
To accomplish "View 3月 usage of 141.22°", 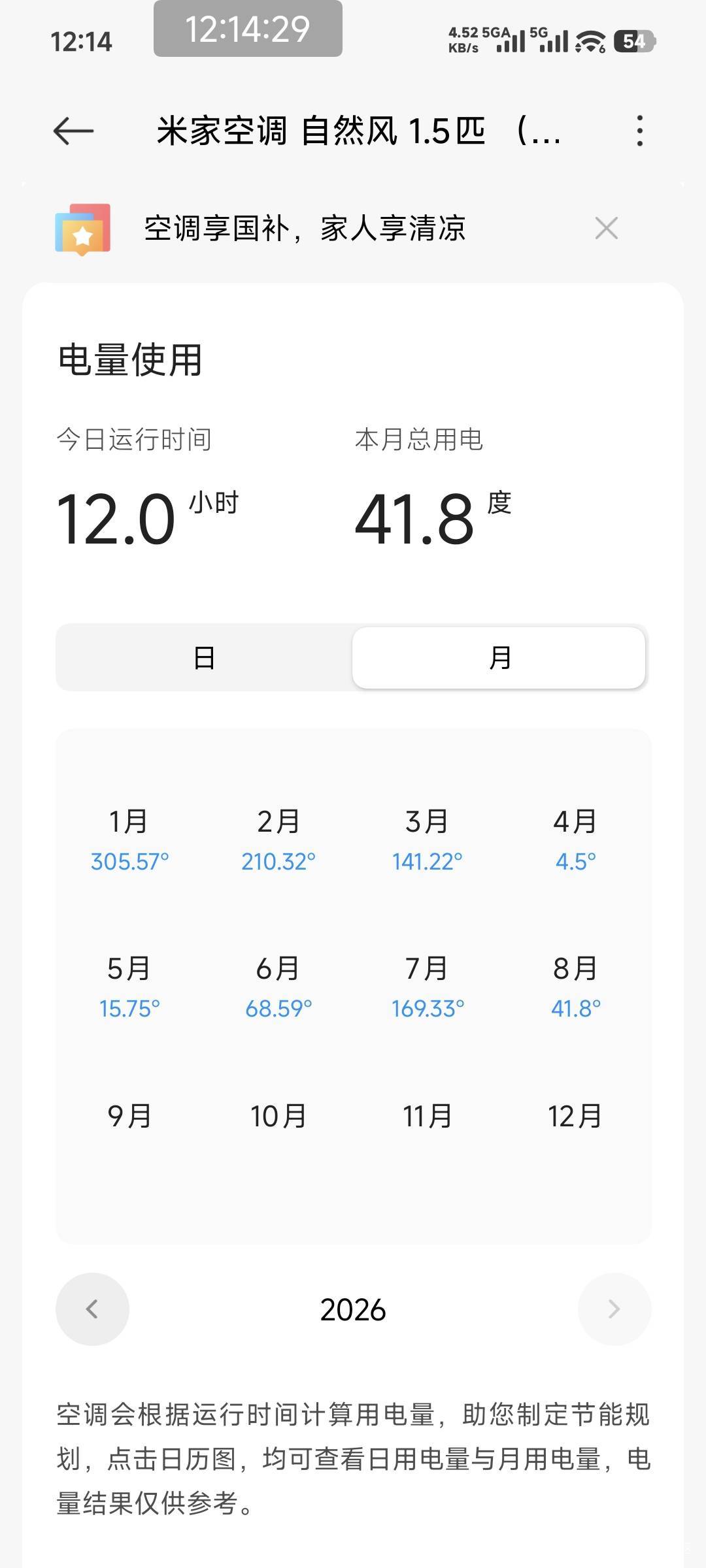I will pyautogui.click(x=427, y=840).
